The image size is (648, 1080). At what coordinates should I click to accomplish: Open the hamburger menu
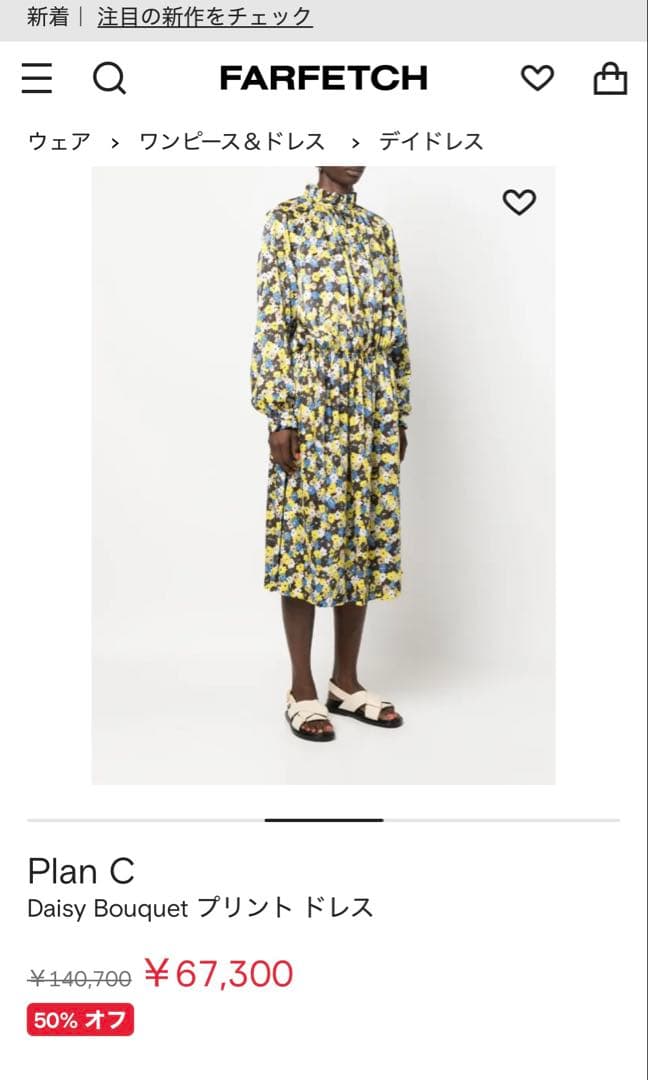tap(37, 77)
